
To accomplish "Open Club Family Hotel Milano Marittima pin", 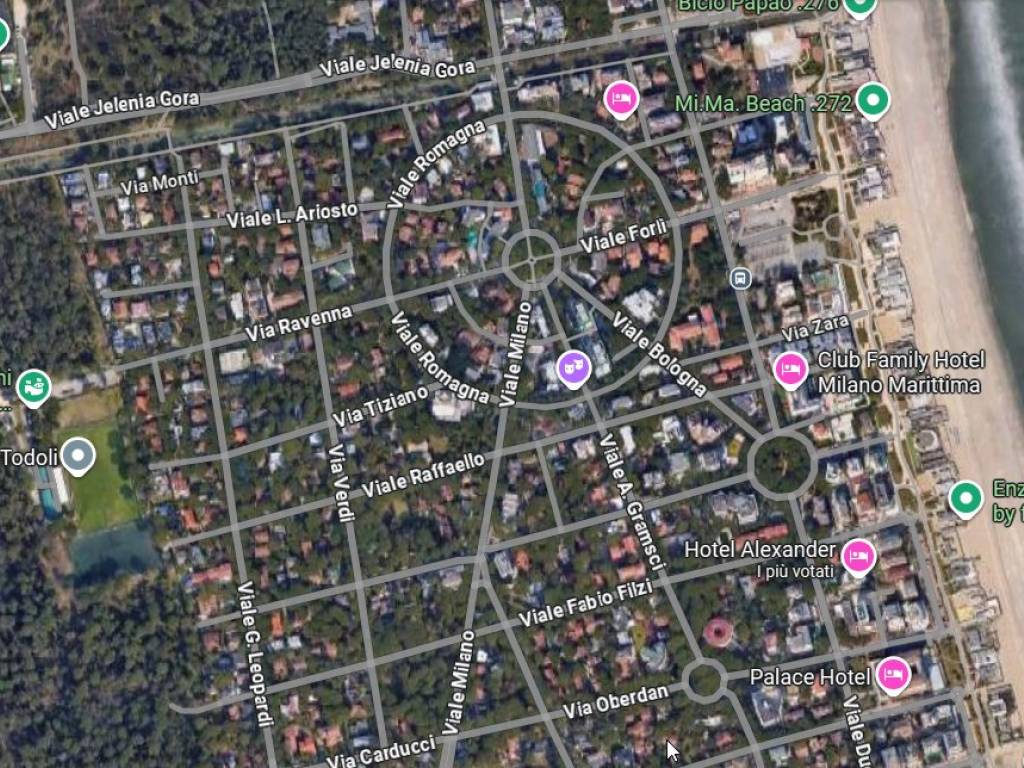I will pos(790,369).
